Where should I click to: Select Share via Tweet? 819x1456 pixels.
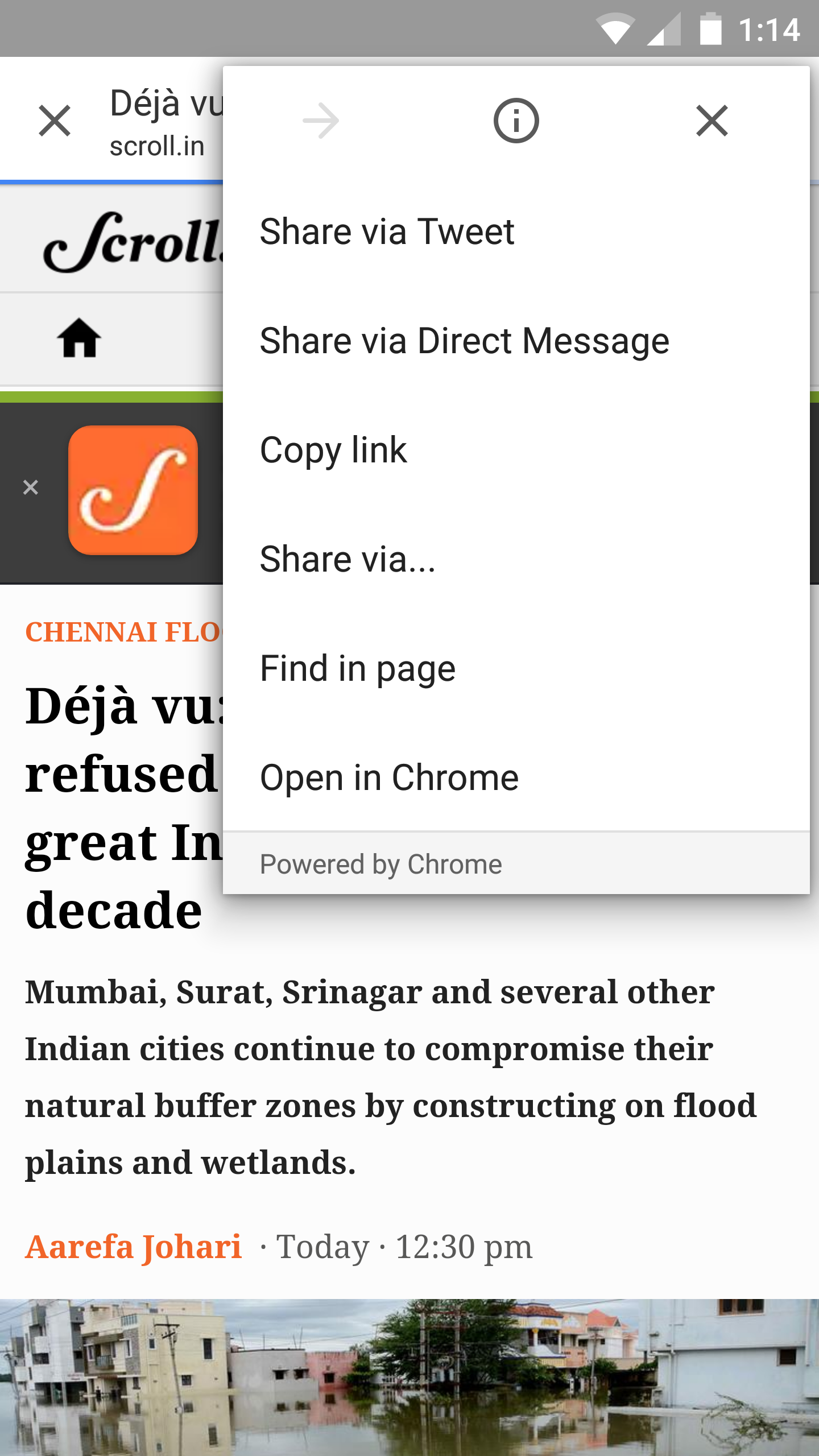(x=387, y=231)
